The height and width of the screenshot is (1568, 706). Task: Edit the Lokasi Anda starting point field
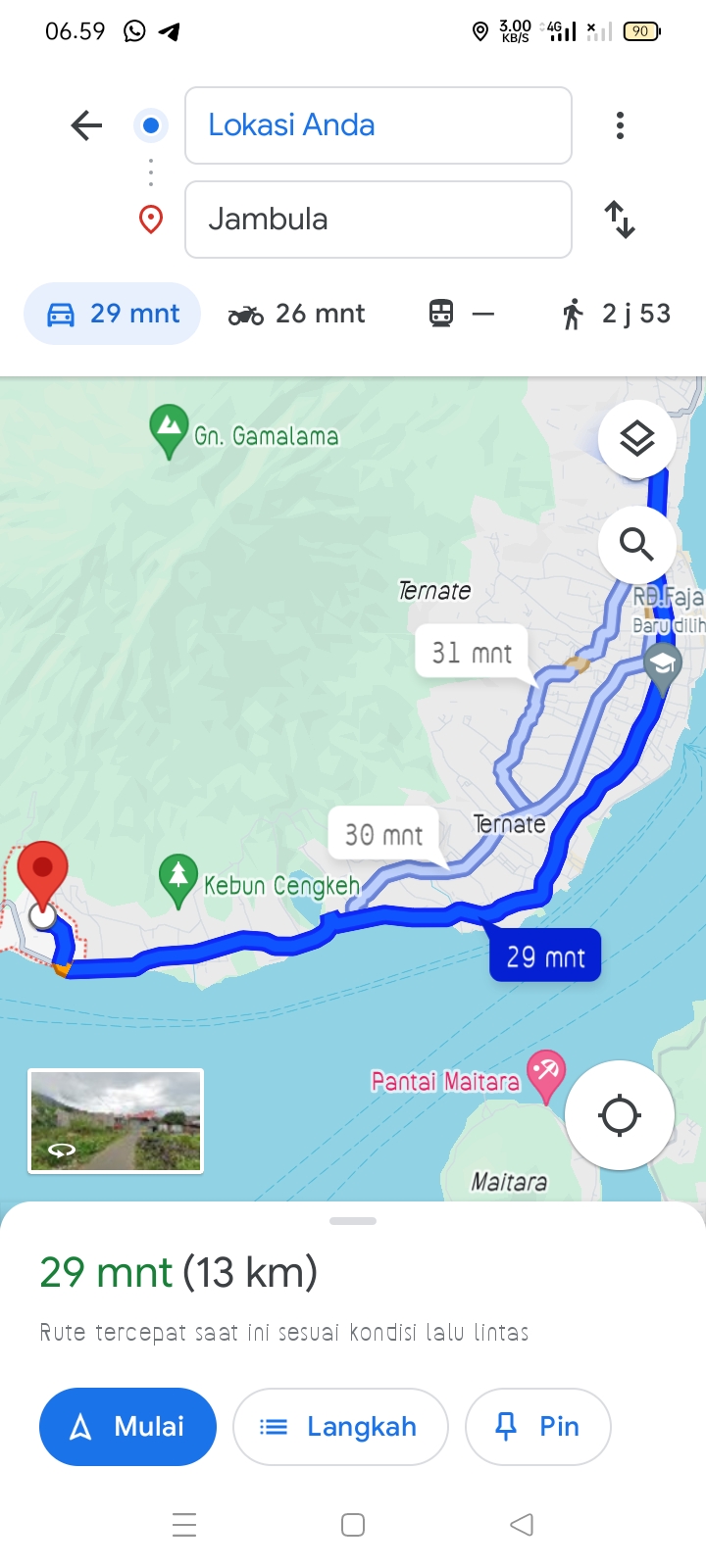pyautogui.click(x=378, y=125)
